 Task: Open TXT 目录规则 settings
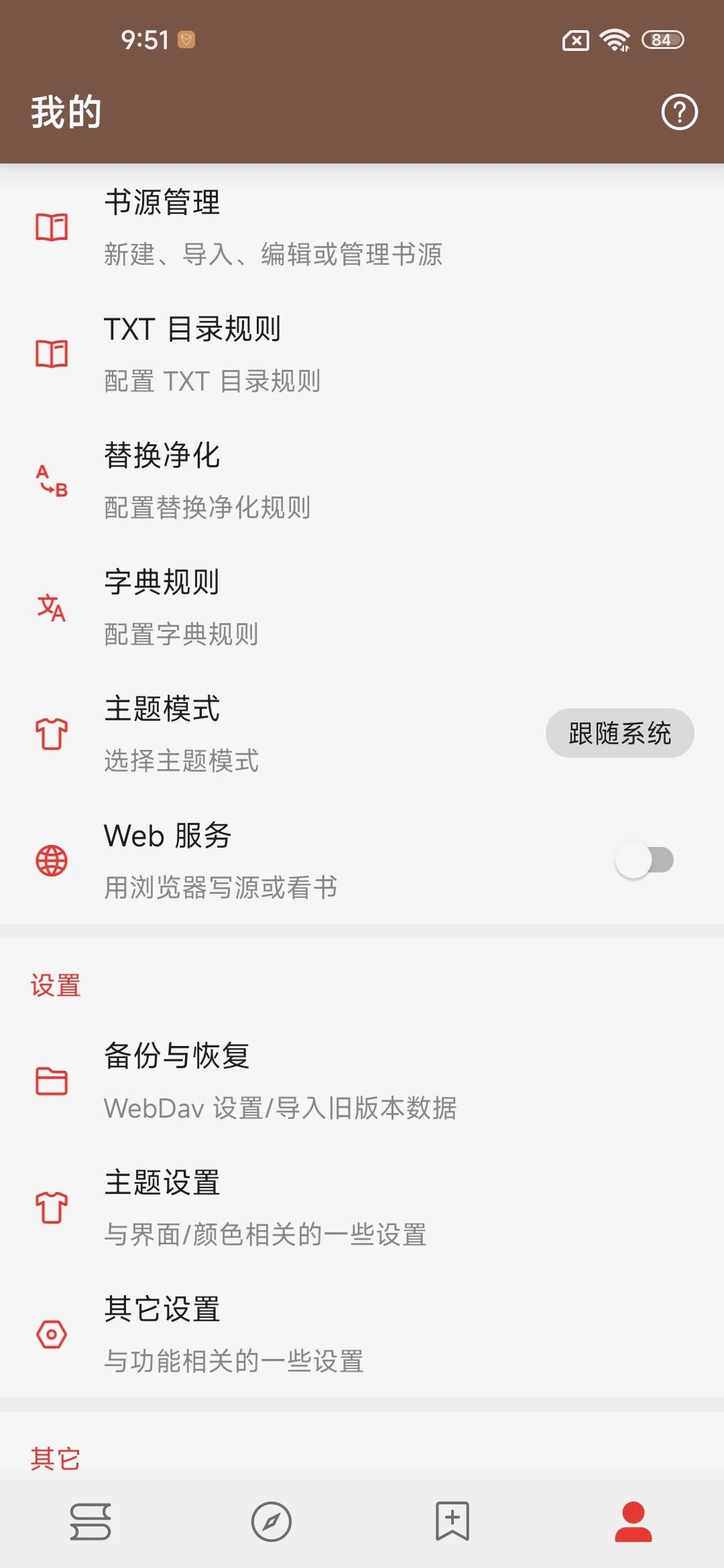[x=362, y=354]
